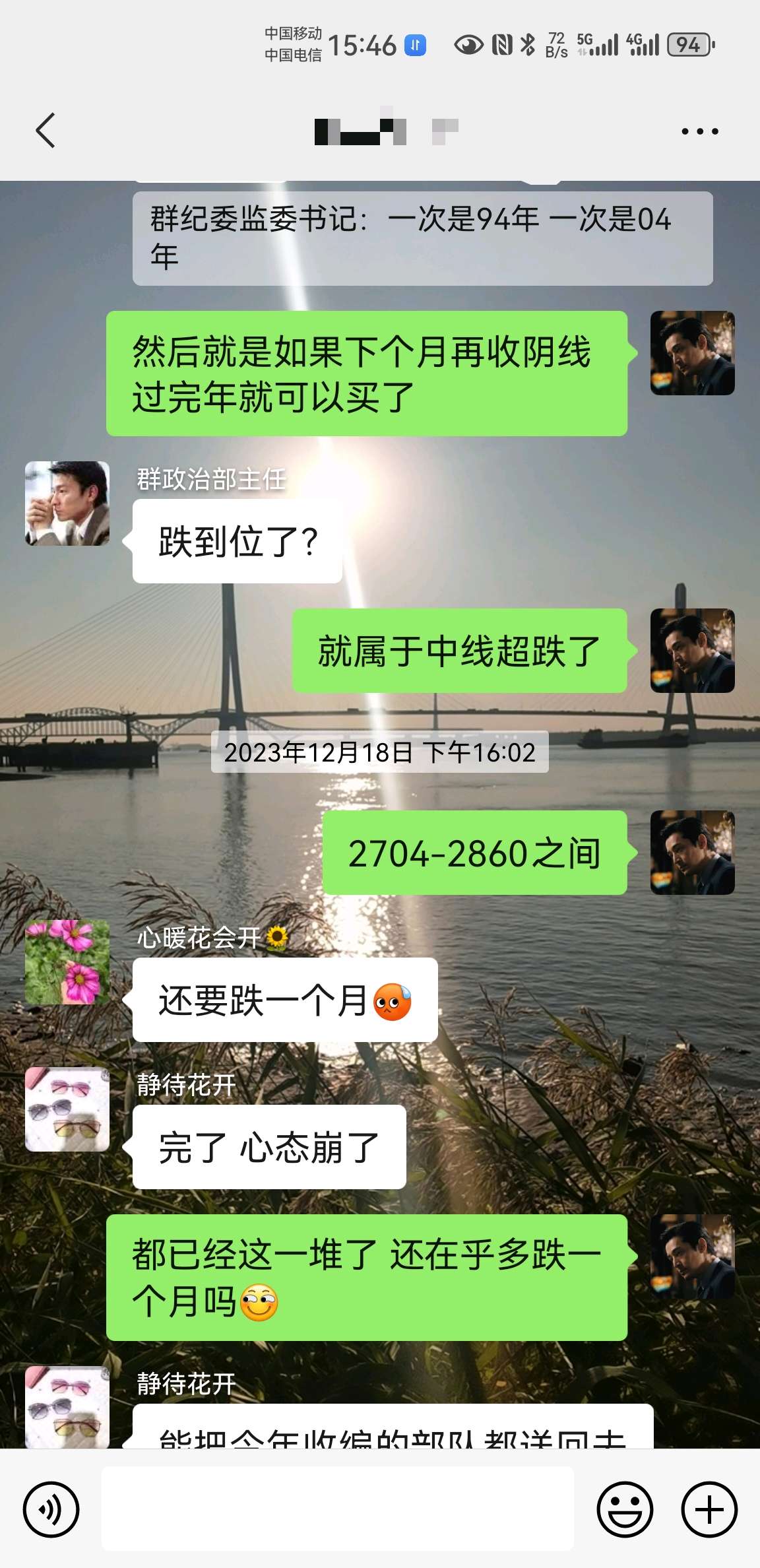Open the emoji sticker picker
The height and width of the screenshot is (1568, 760).
click(625, 1509)
